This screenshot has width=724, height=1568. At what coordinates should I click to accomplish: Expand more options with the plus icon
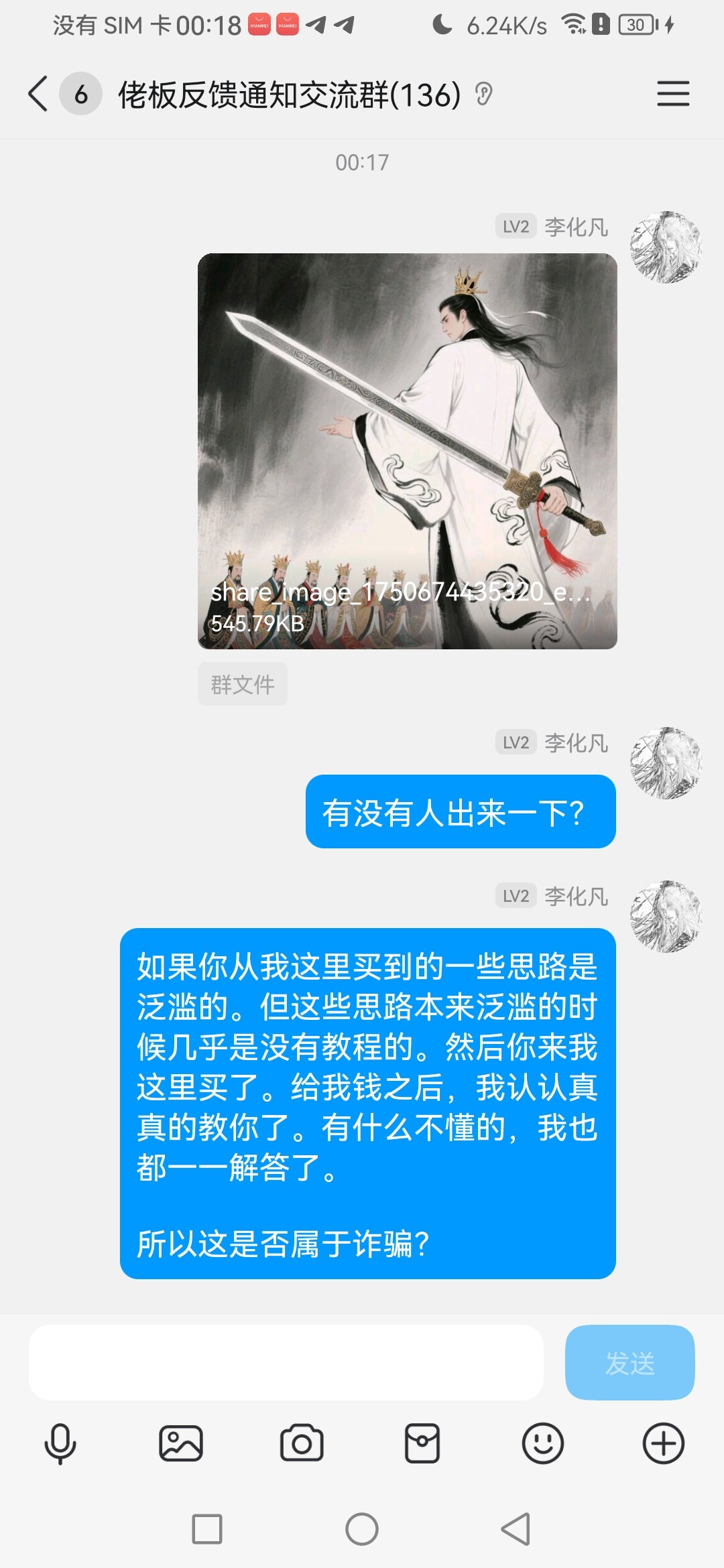coord(664,1443)
